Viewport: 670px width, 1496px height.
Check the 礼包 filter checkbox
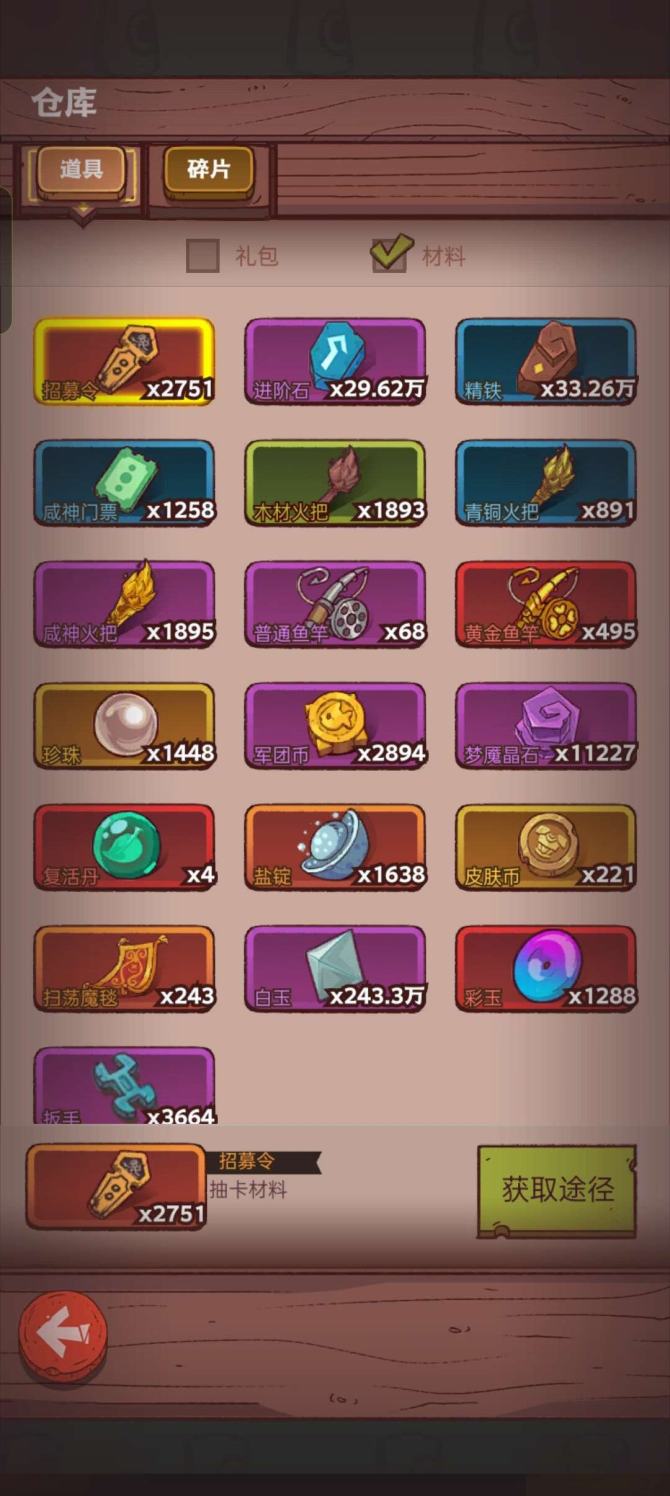(x=203, y=256)
